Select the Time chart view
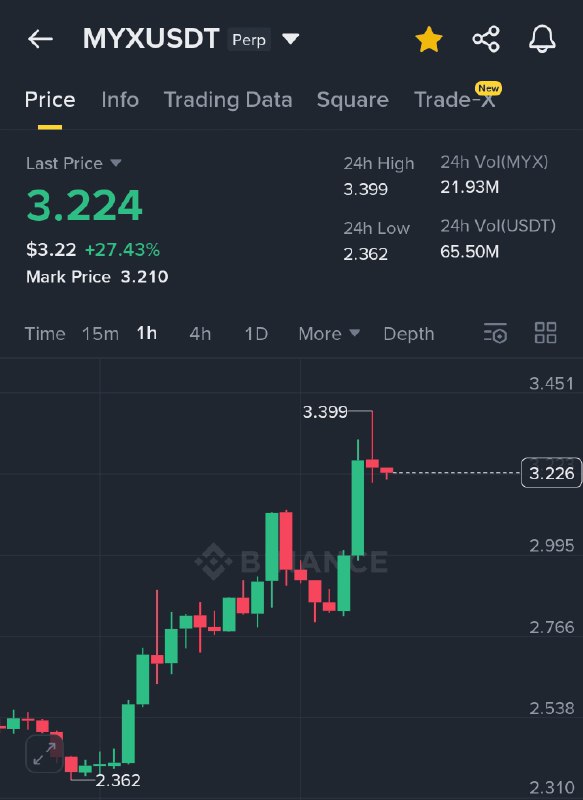583x800 pixels. click(45, 334)
